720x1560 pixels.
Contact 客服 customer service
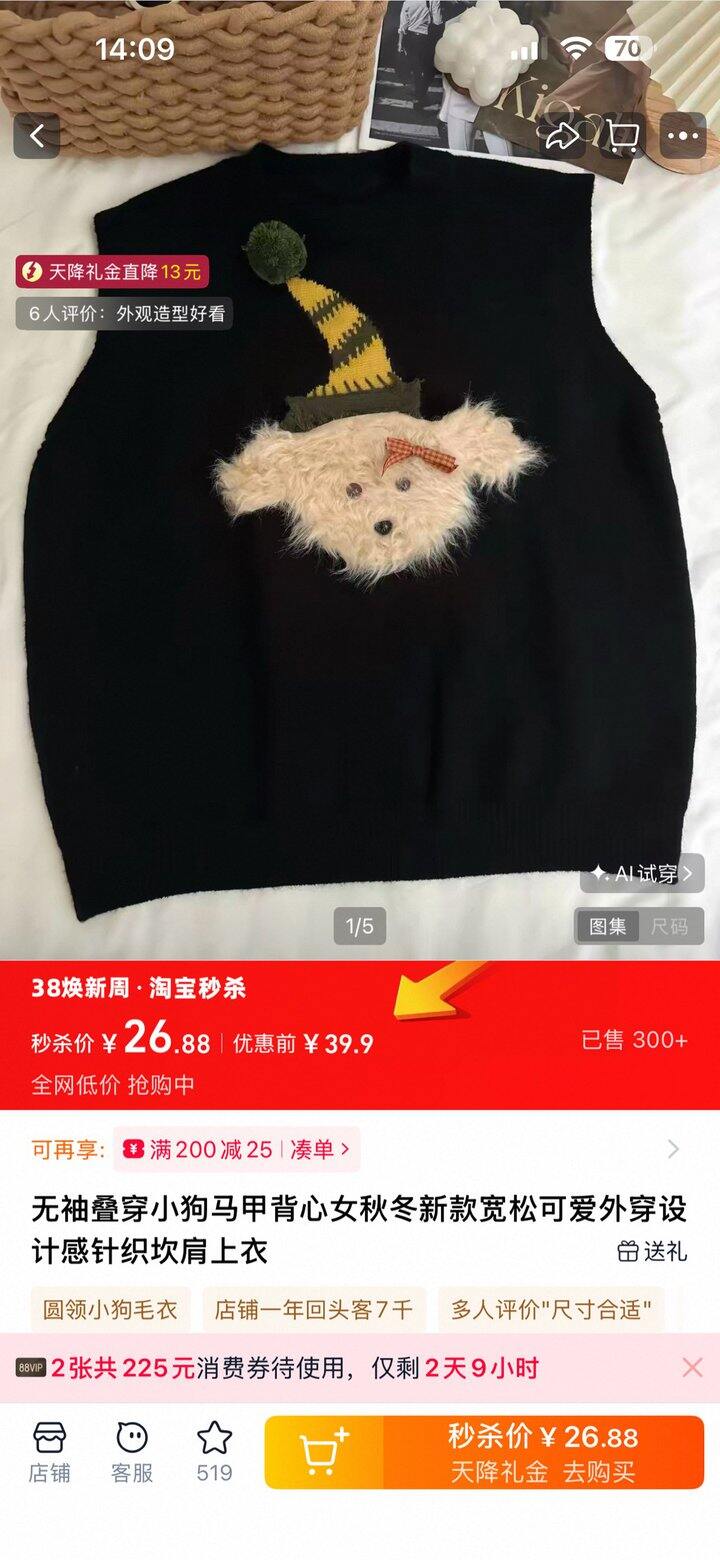pos(131,1452)
